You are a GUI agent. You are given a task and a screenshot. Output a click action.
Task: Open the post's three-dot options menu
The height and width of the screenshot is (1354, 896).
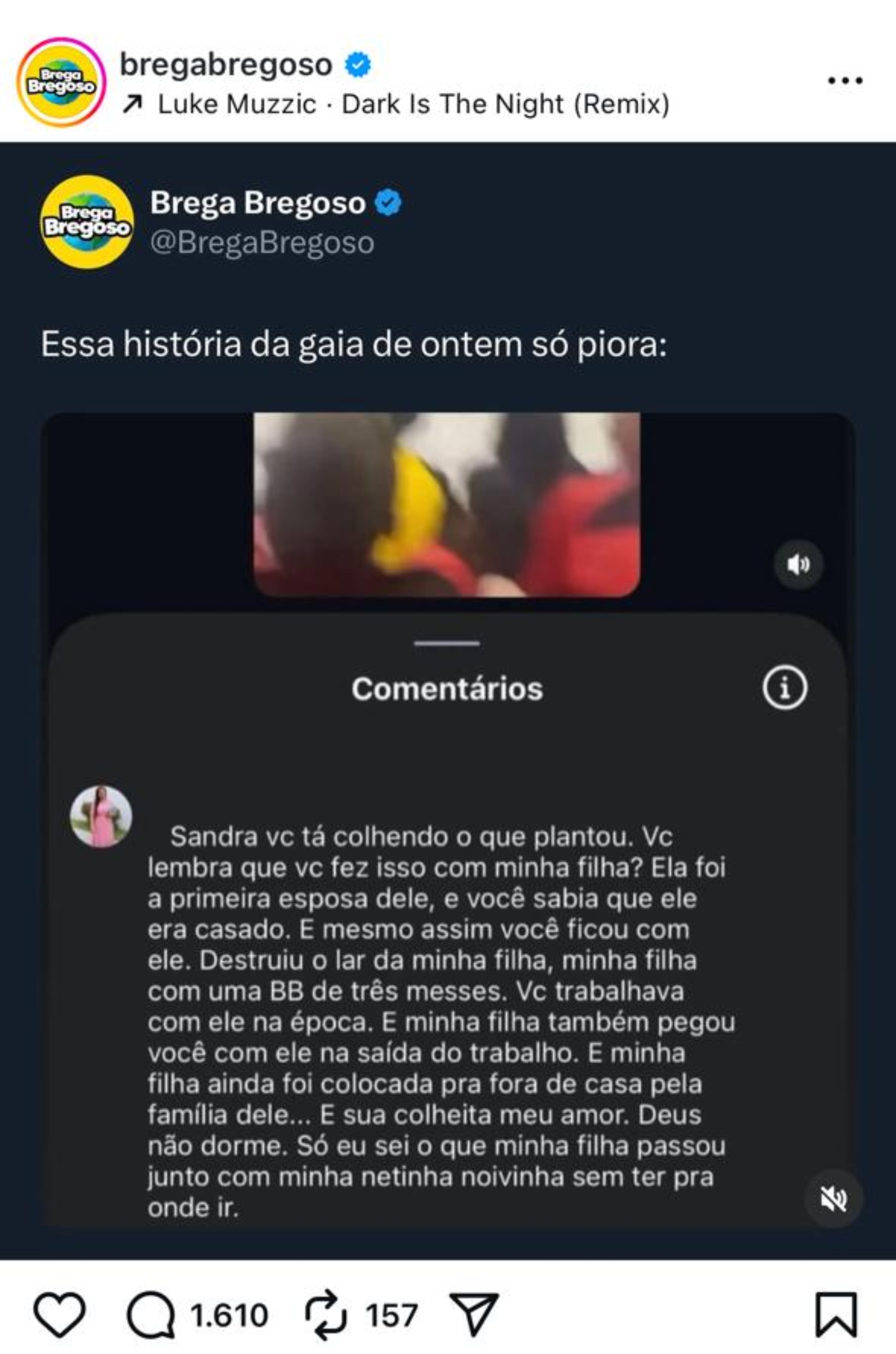coord(845,80)
